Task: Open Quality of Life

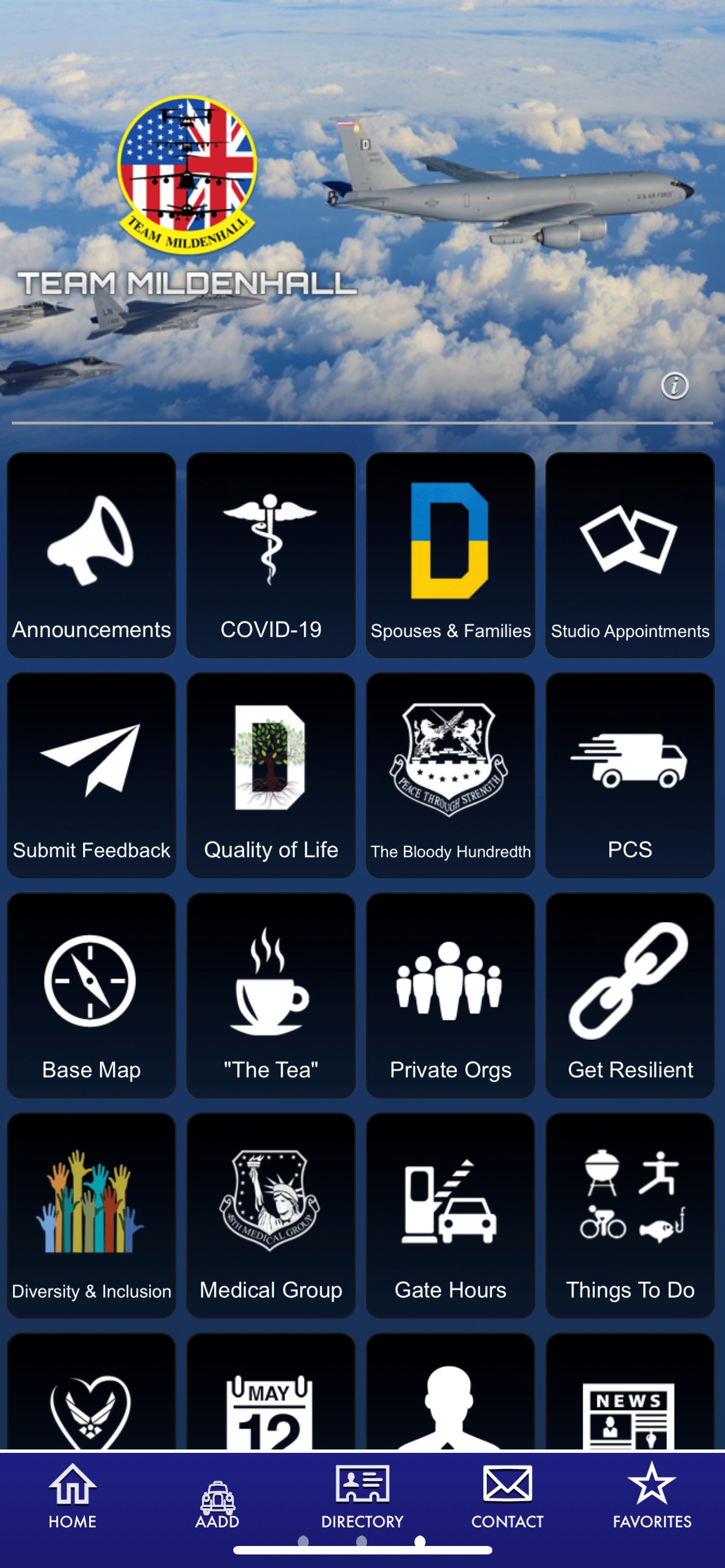Action: click(x=271, y=775)
